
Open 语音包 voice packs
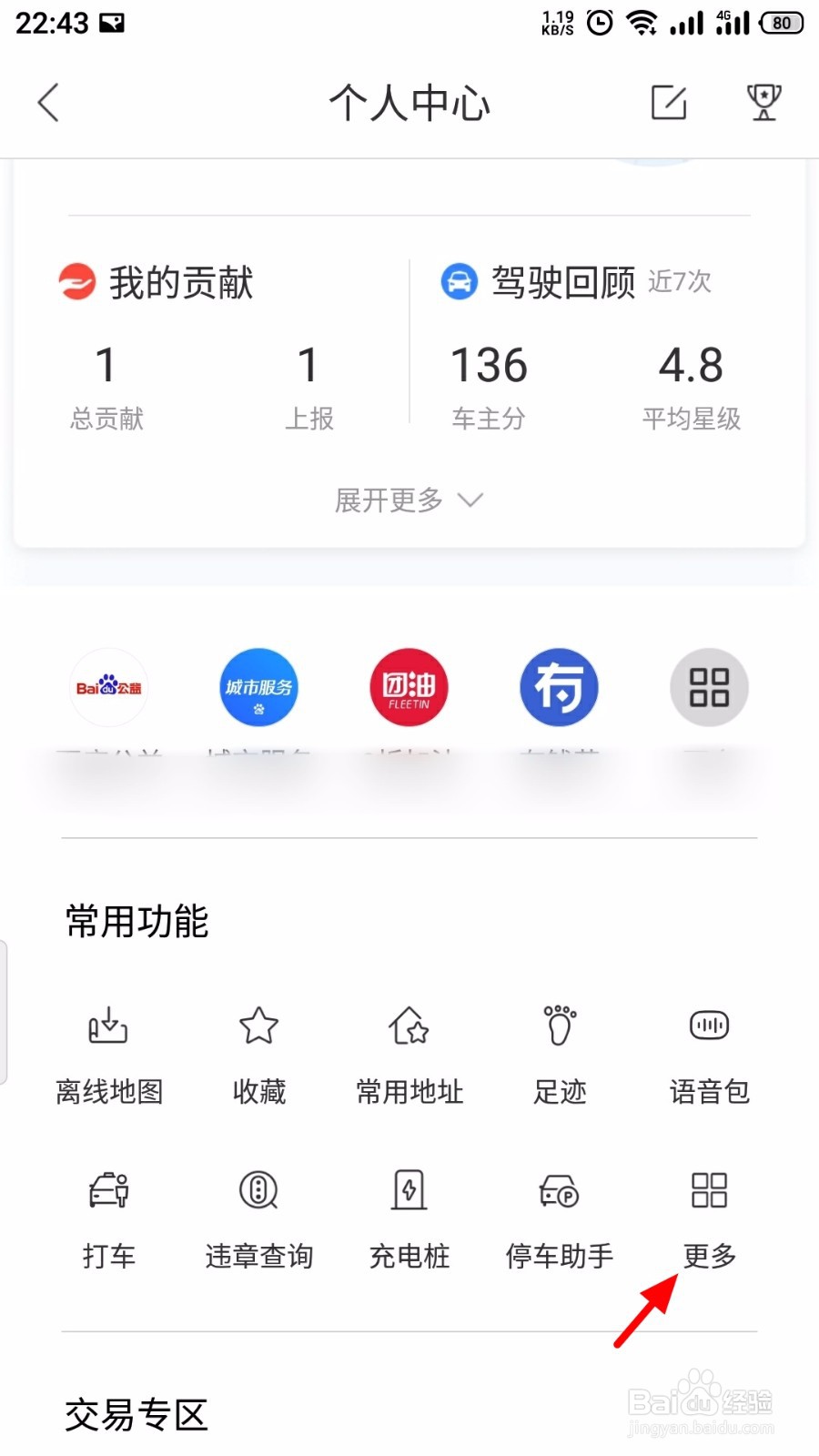710,1056
